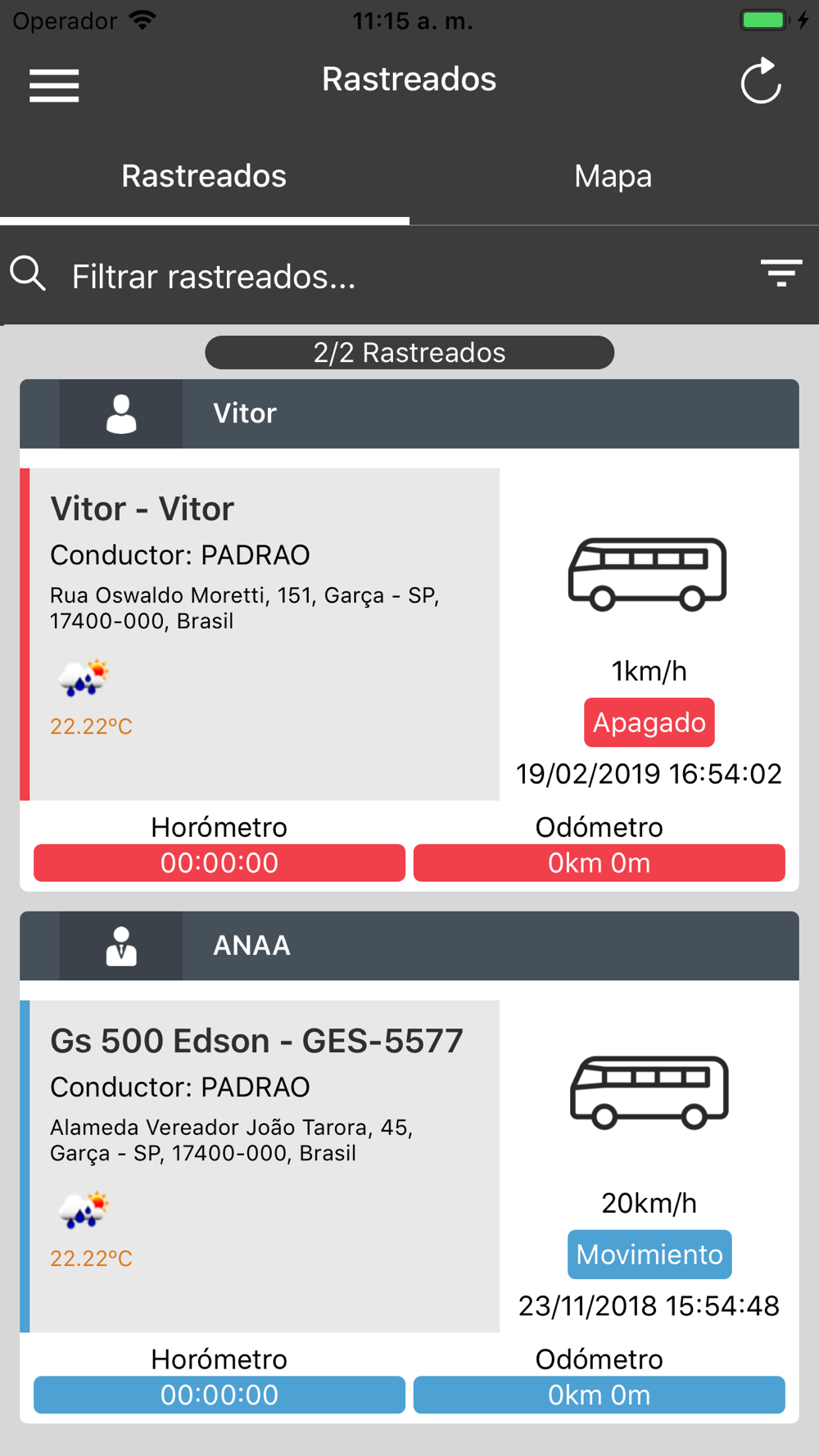Switch to the Mapa tab

point(613,176)
